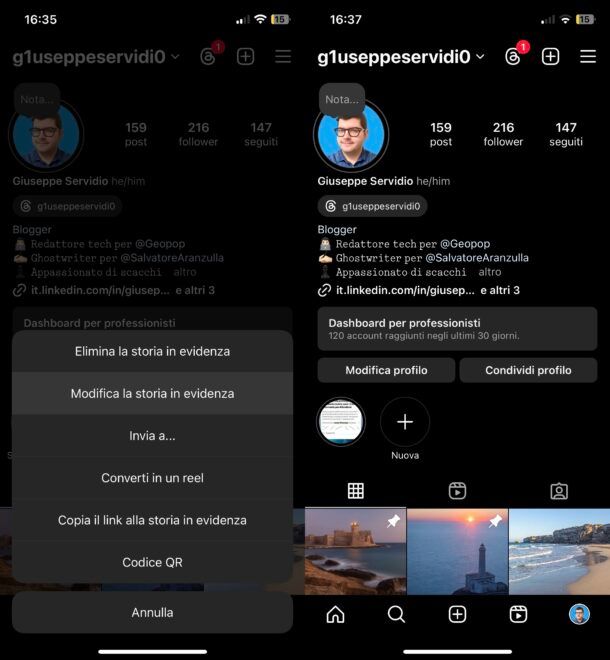This screenshot has width=610, height=660.
Task: Copy the link alla storia in evidenza
Action: (152, 520)
